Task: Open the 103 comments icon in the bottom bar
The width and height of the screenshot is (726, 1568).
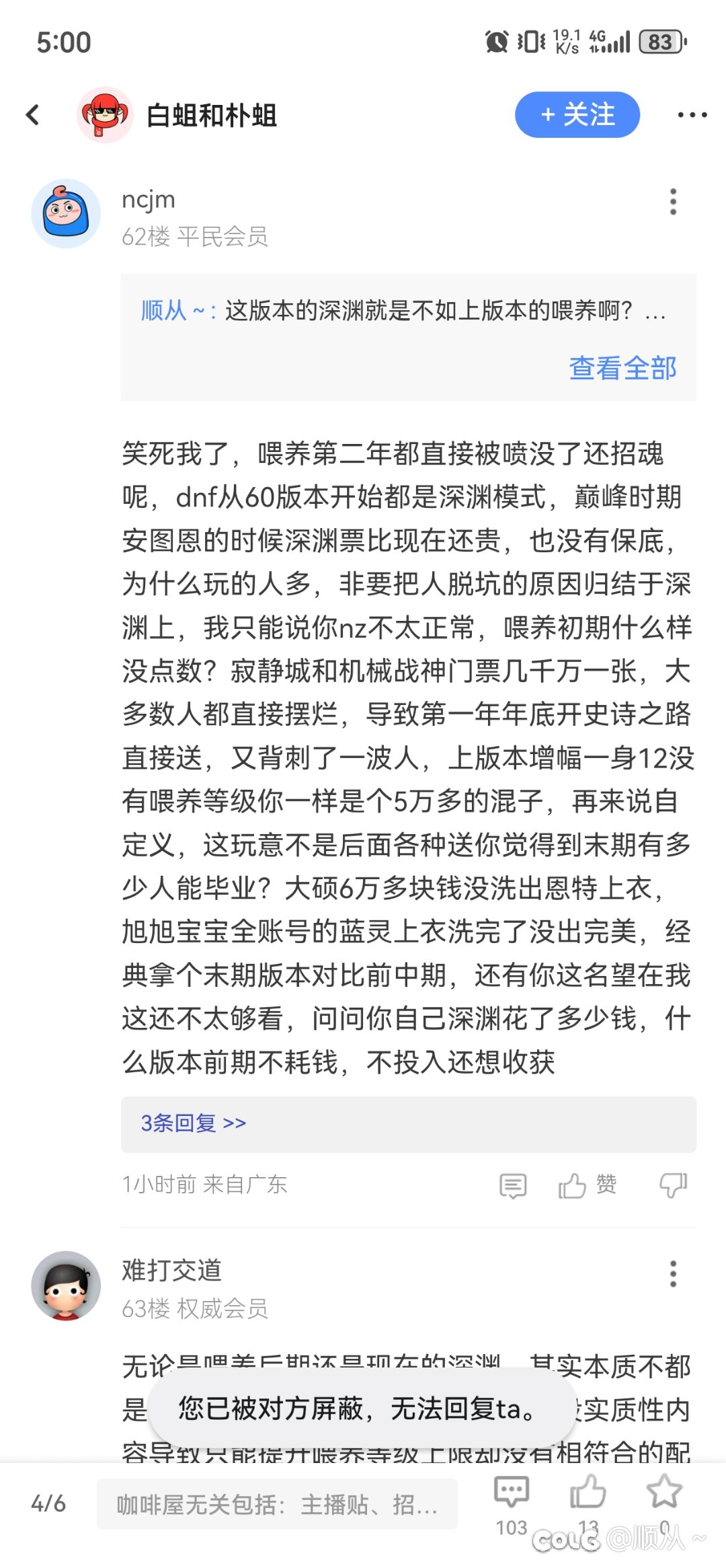Action: 512,1493
